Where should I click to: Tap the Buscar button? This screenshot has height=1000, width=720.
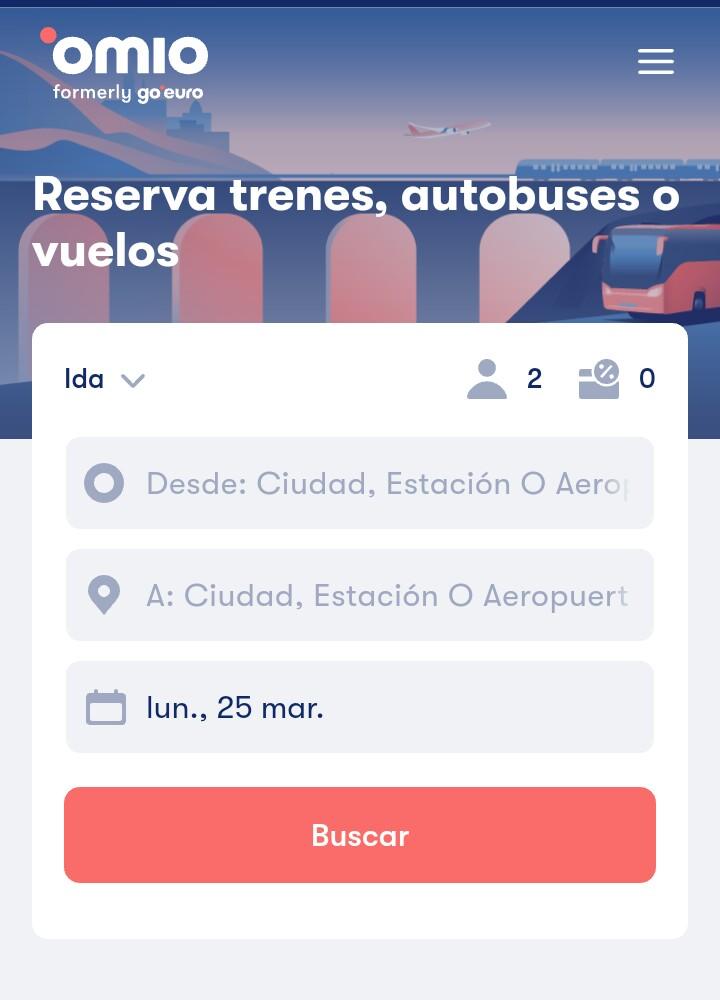[360, 835]
